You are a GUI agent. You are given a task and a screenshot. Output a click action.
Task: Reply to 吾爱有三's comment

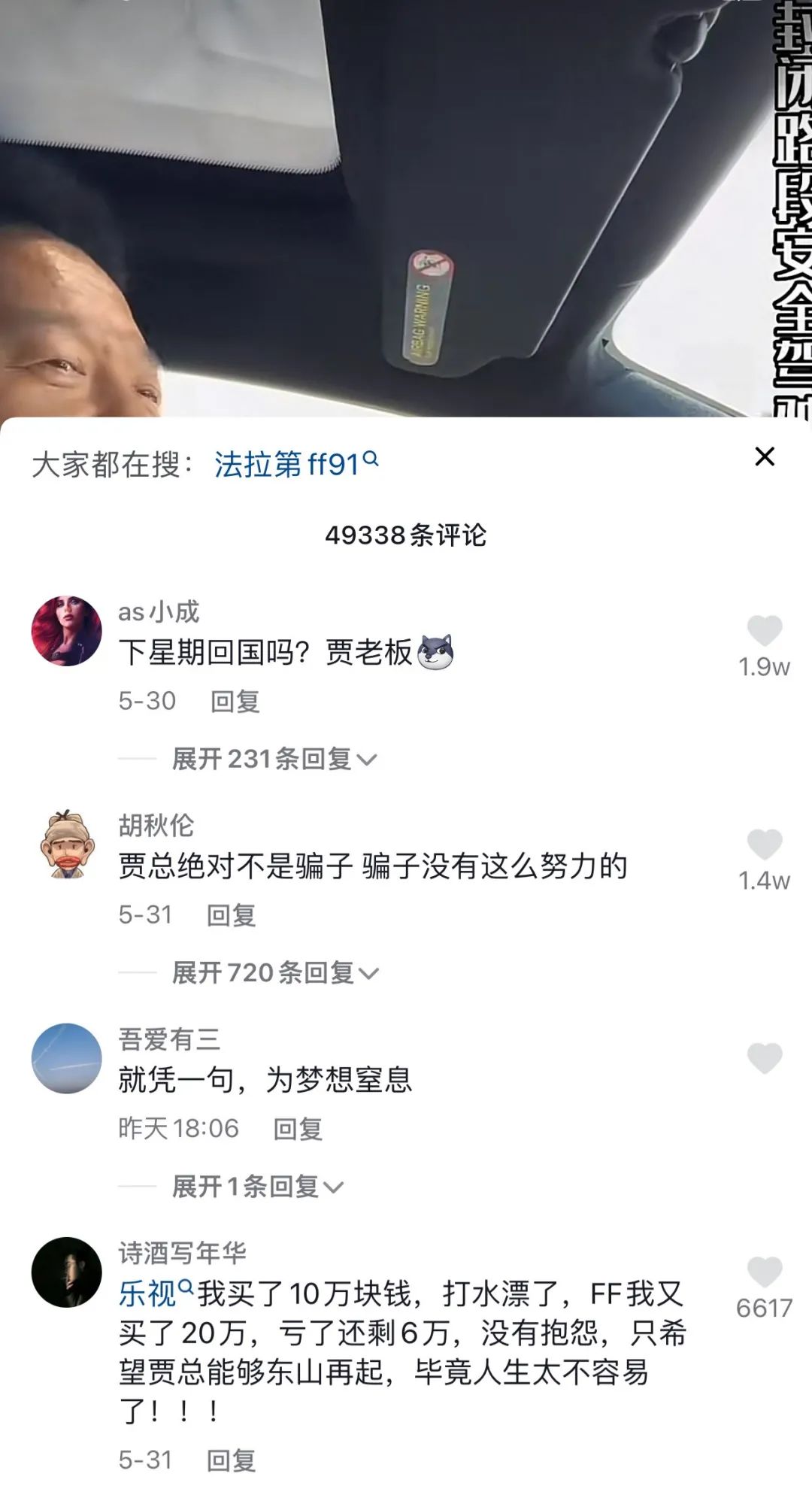tap(298, 1128)
